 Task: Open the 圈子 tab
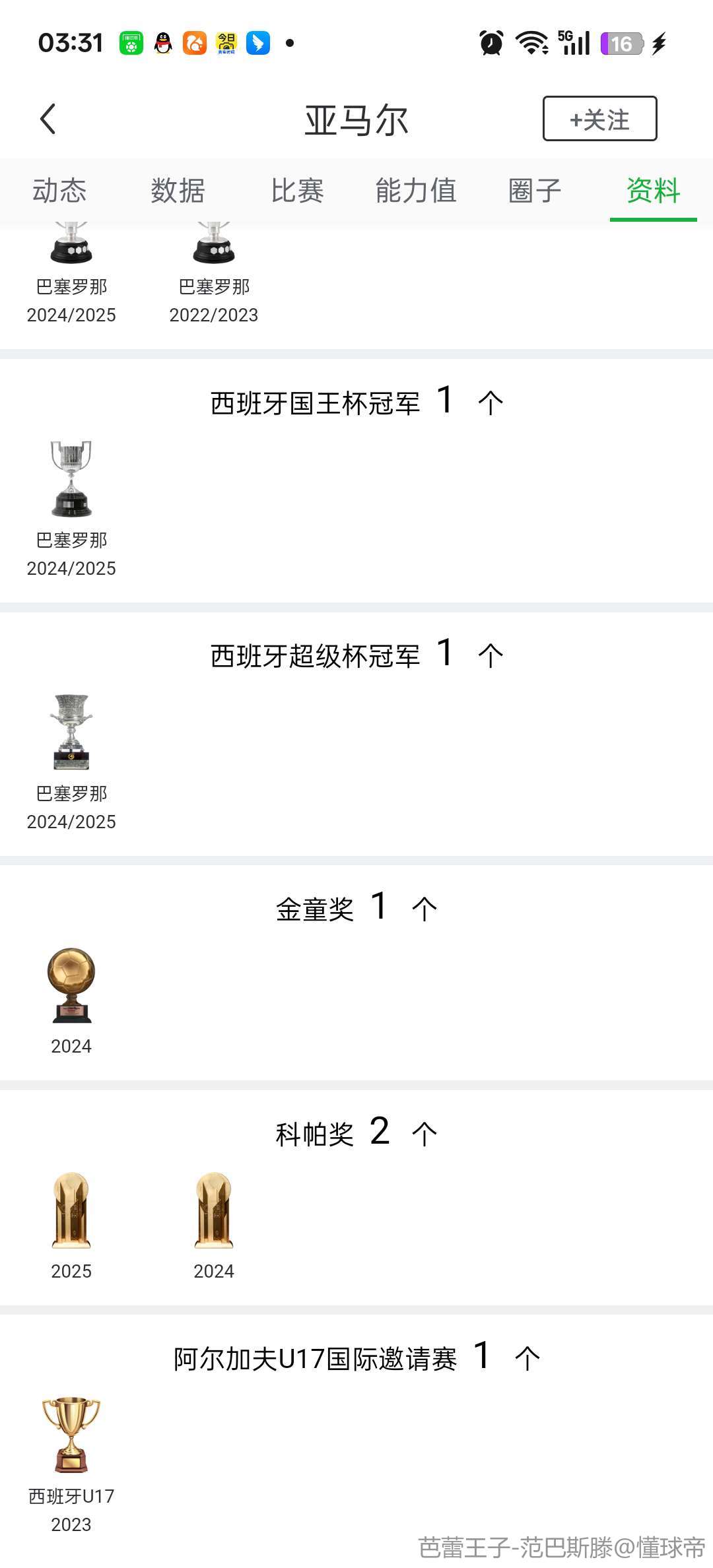(535, 191)
